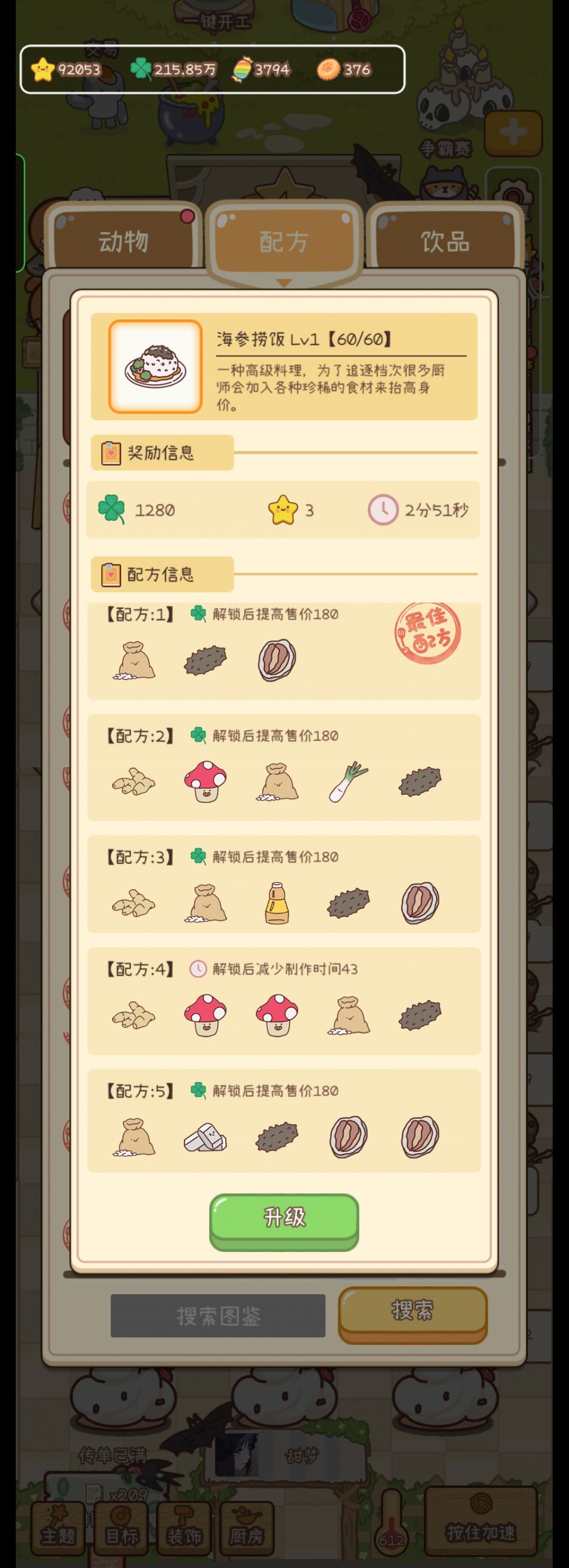The width and height of the screenshot is (569, 1568).
Task: Collapse the panel via arrow under 配方 tab
Action: click(x=283, y=281)
